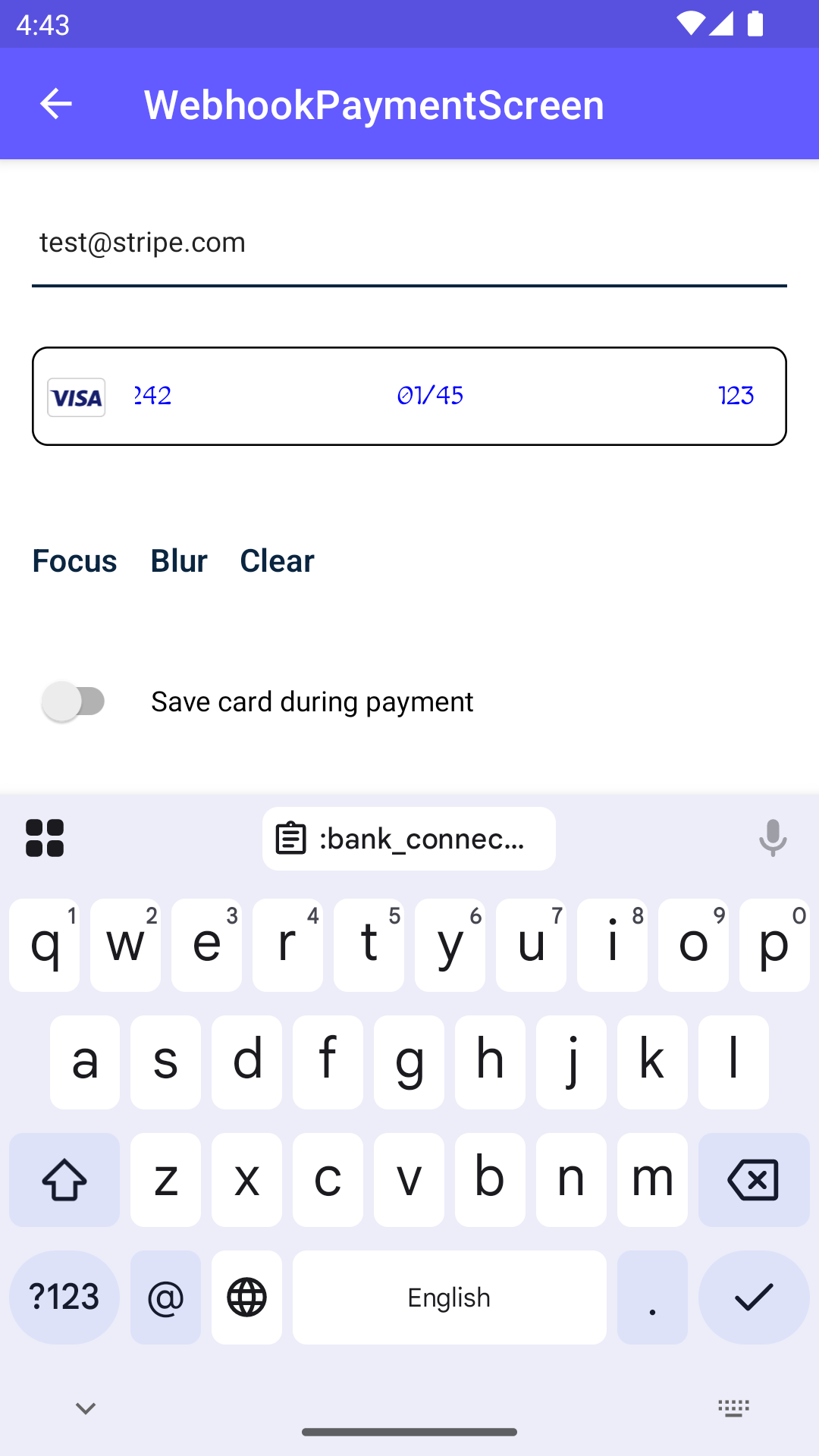
Task: Edit the CVC field showing 123
Action: 736,396
